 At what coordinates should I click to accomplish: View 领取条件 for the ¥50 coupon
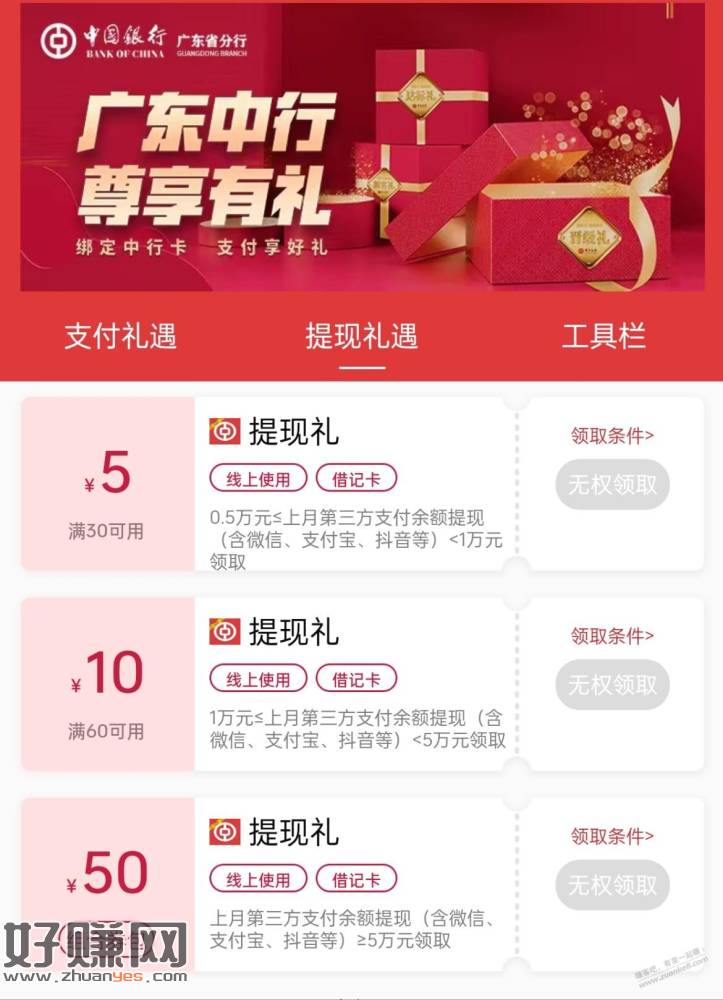coord(612,835)
